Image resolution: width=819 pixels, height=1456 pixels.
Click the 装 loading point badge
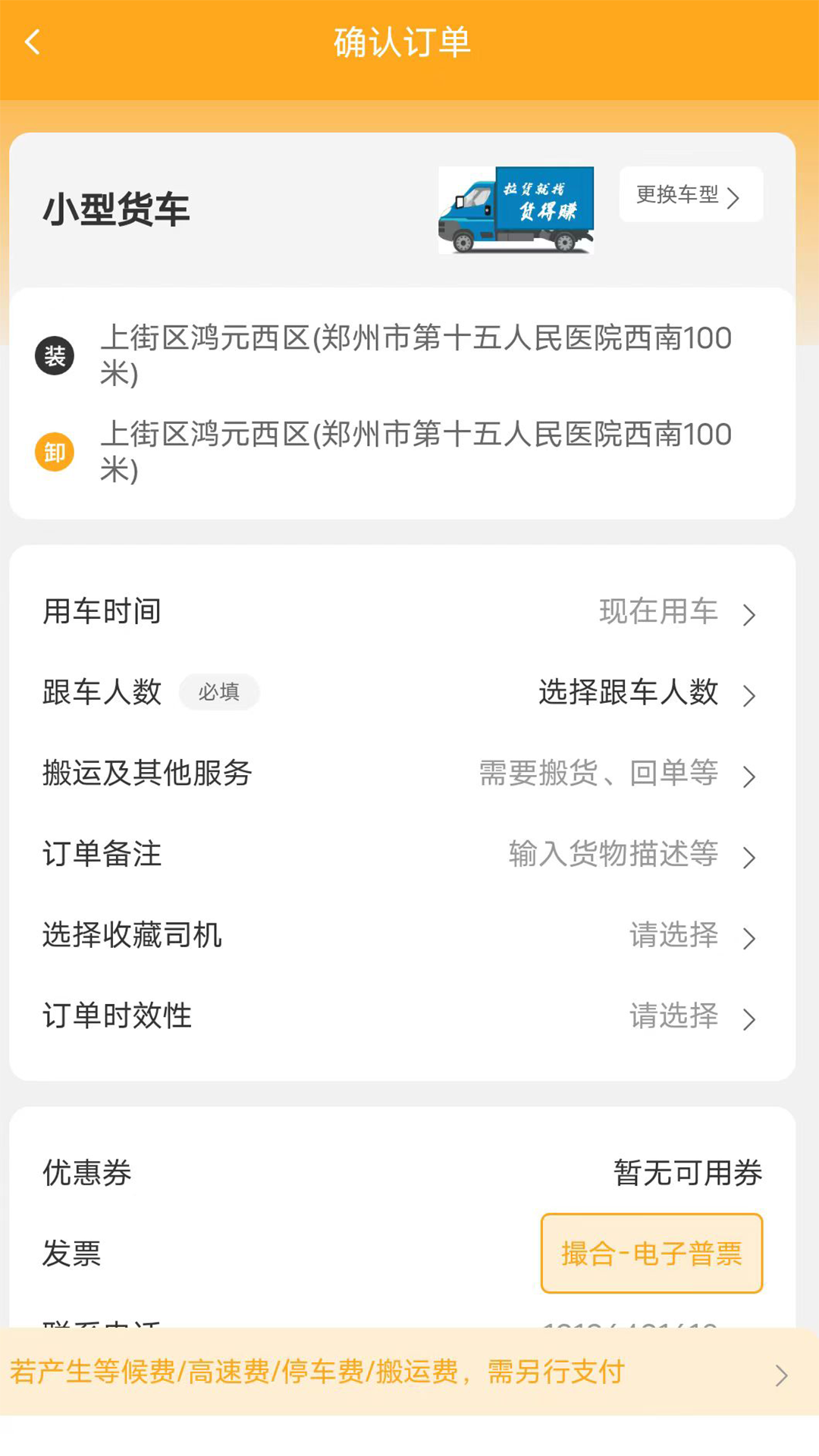tap(54, 354)
